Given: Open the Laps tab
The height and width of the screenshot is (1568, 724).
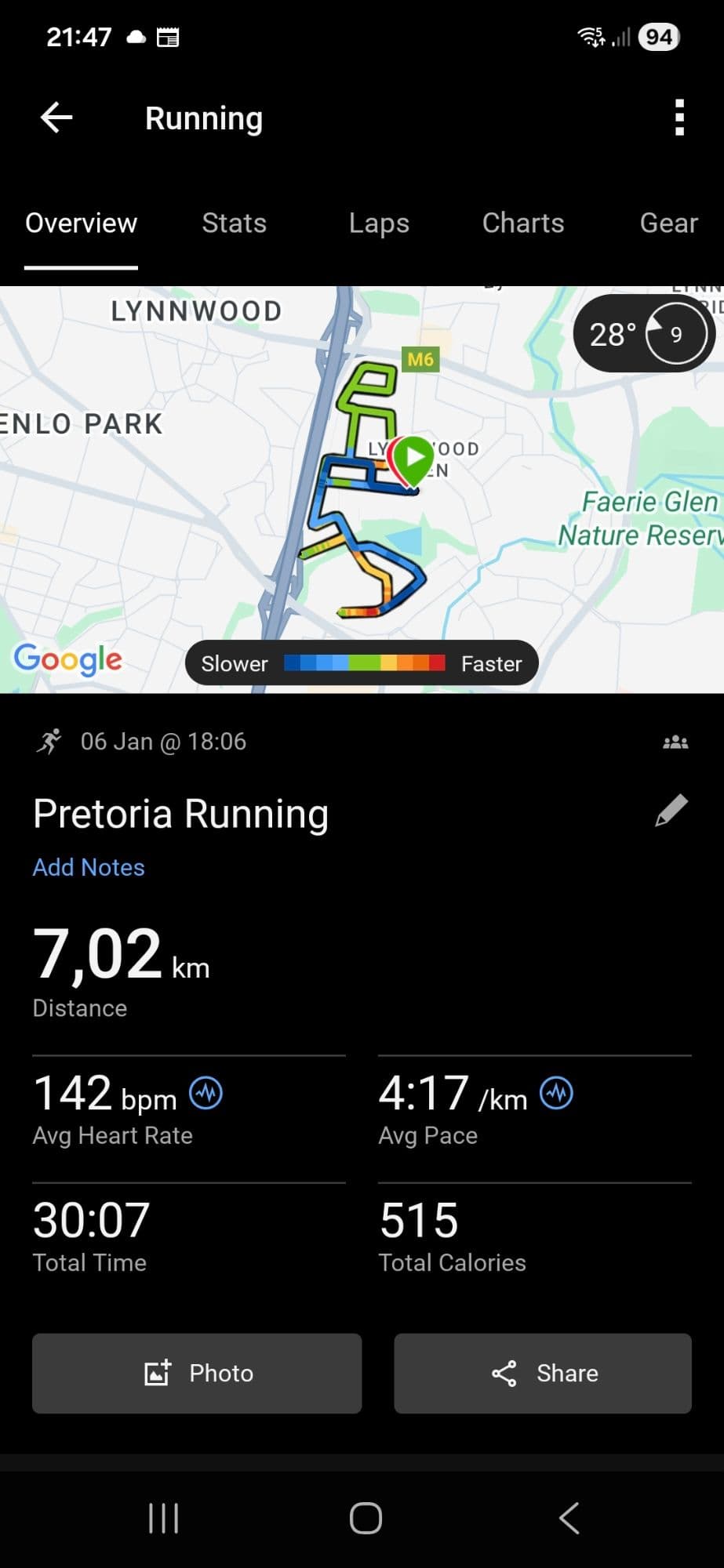Looking at the screenshot, I should coord(379,223).
